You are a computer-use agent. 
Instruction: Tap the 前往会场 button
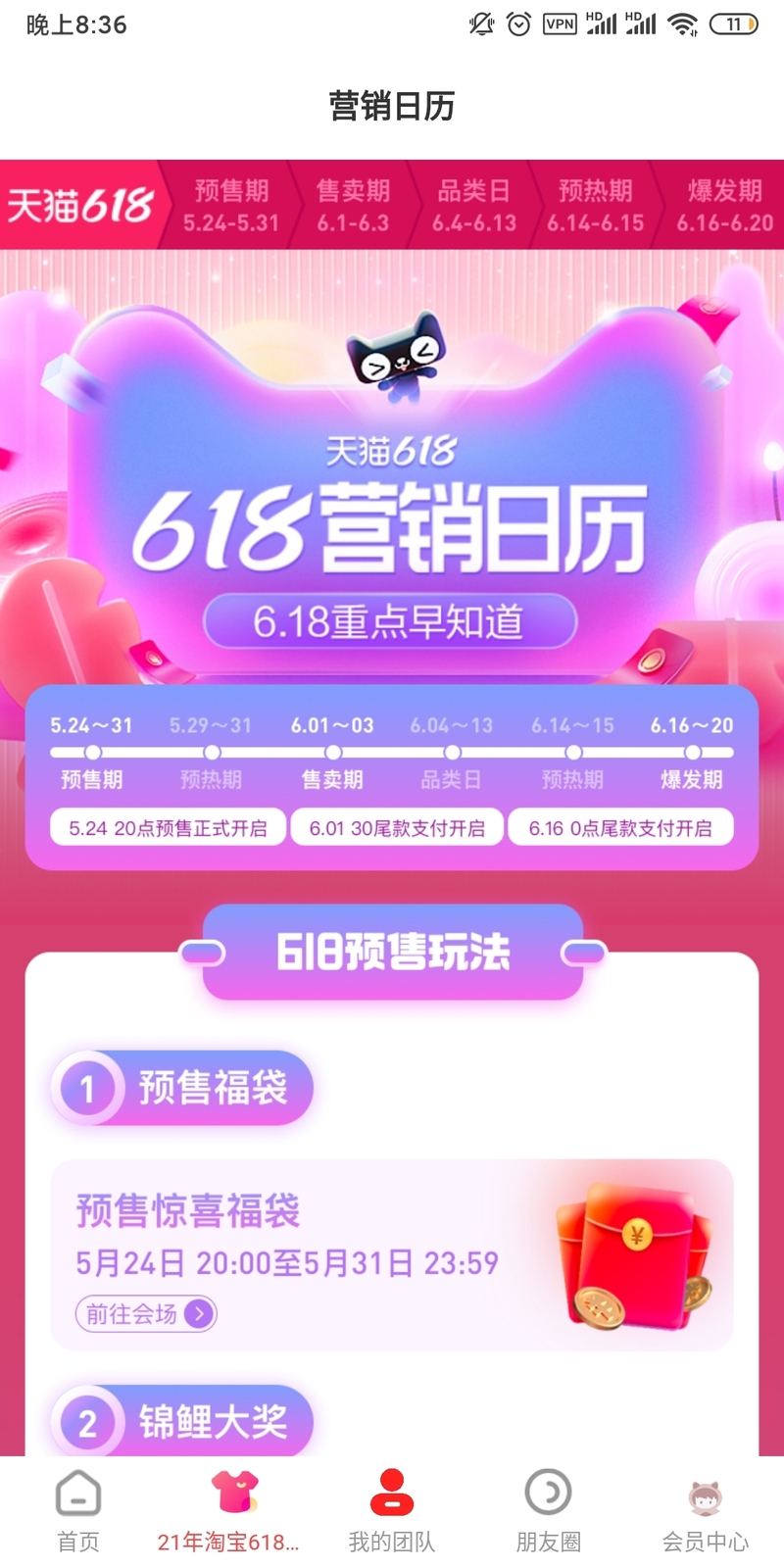click(x=146, y=1313)
